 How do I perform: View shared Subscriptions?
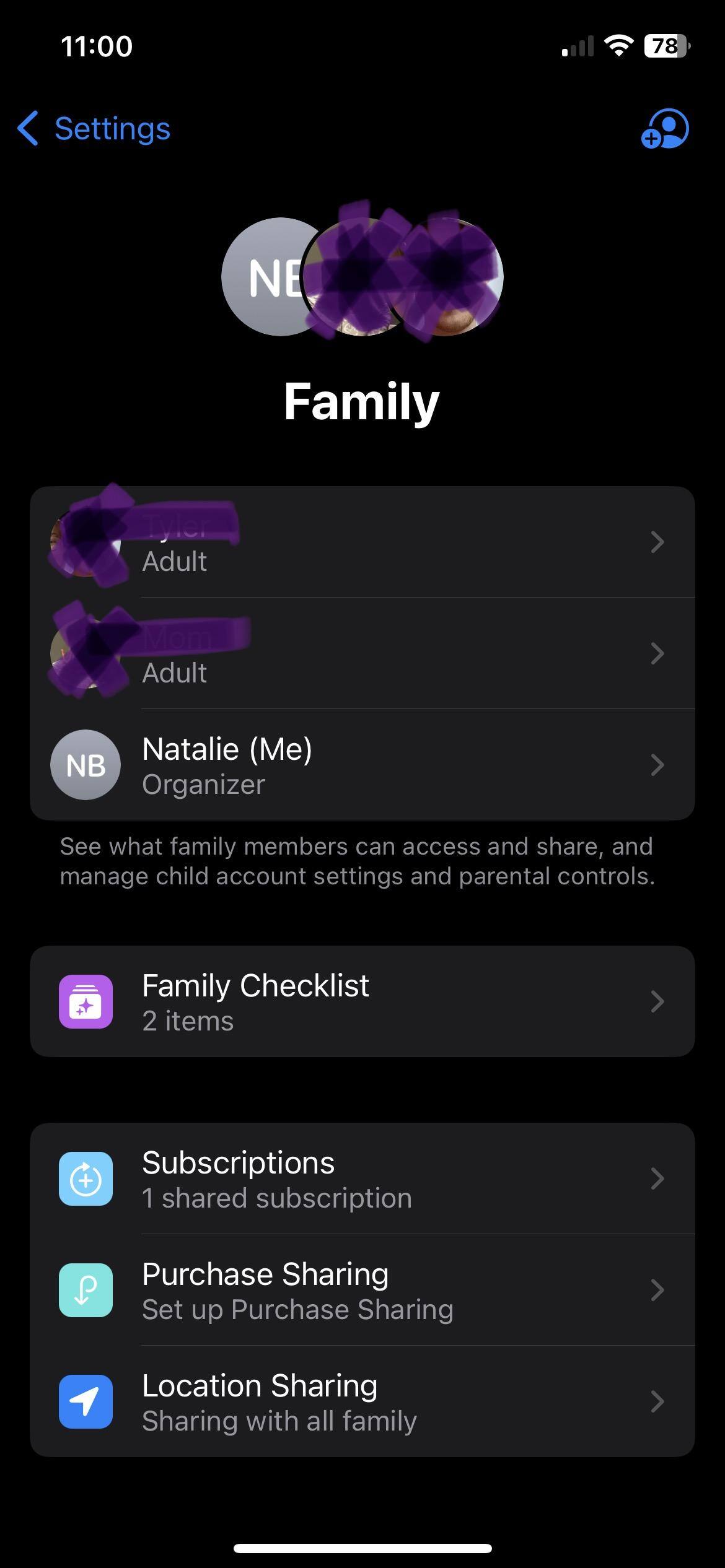pos(362,1178)
